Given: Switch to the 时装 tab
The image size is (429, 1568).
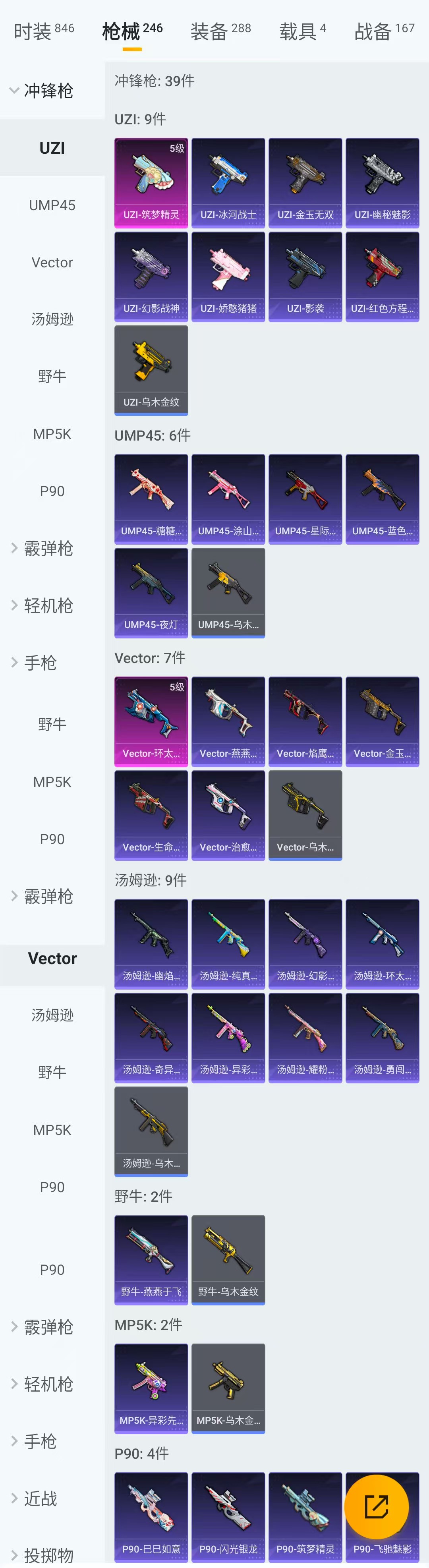Looking at the screenshot, I should point(43,31).
